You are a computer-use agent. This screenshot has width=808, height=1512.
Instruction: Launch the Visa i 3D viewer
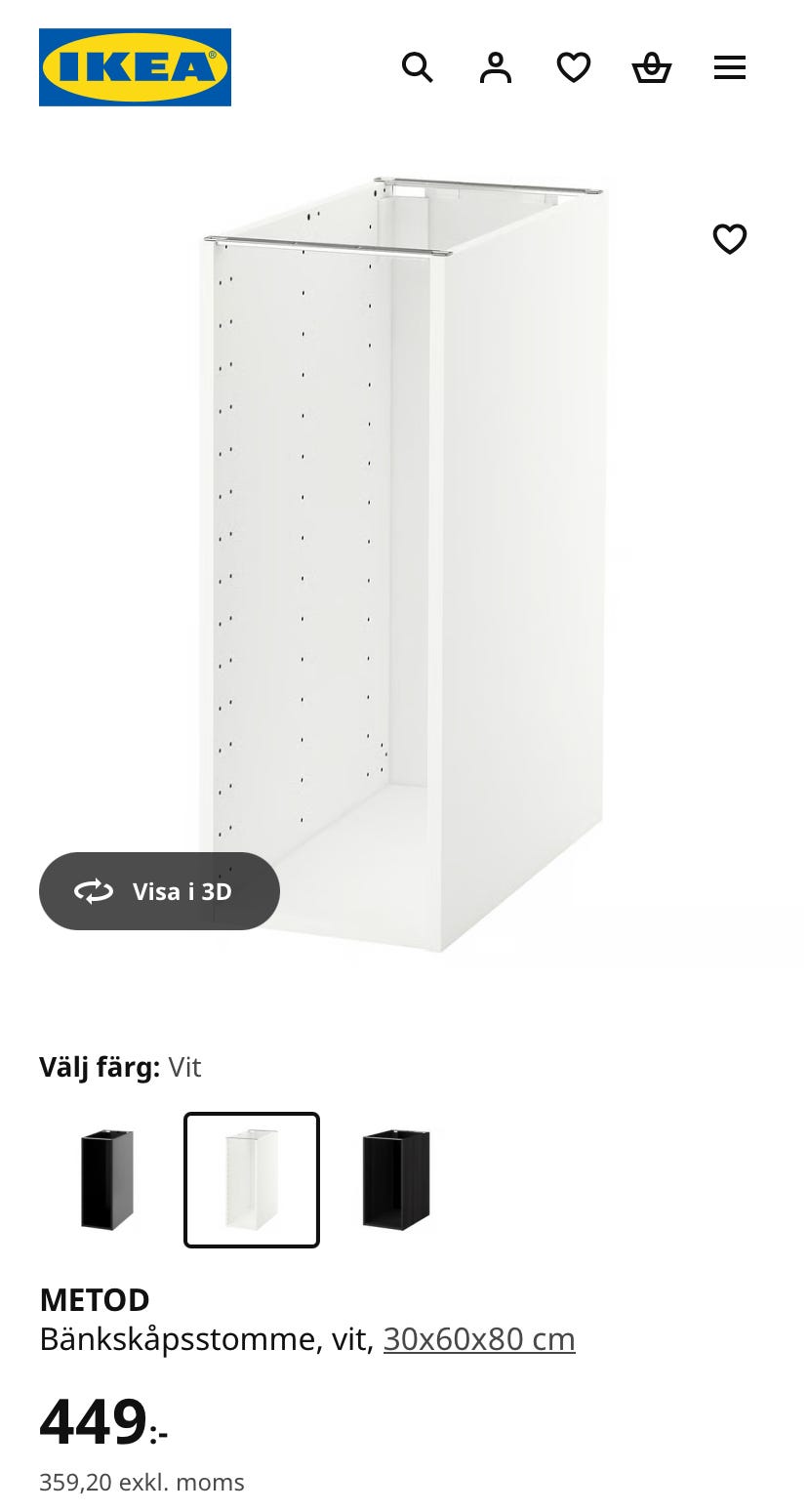(159, 890)
